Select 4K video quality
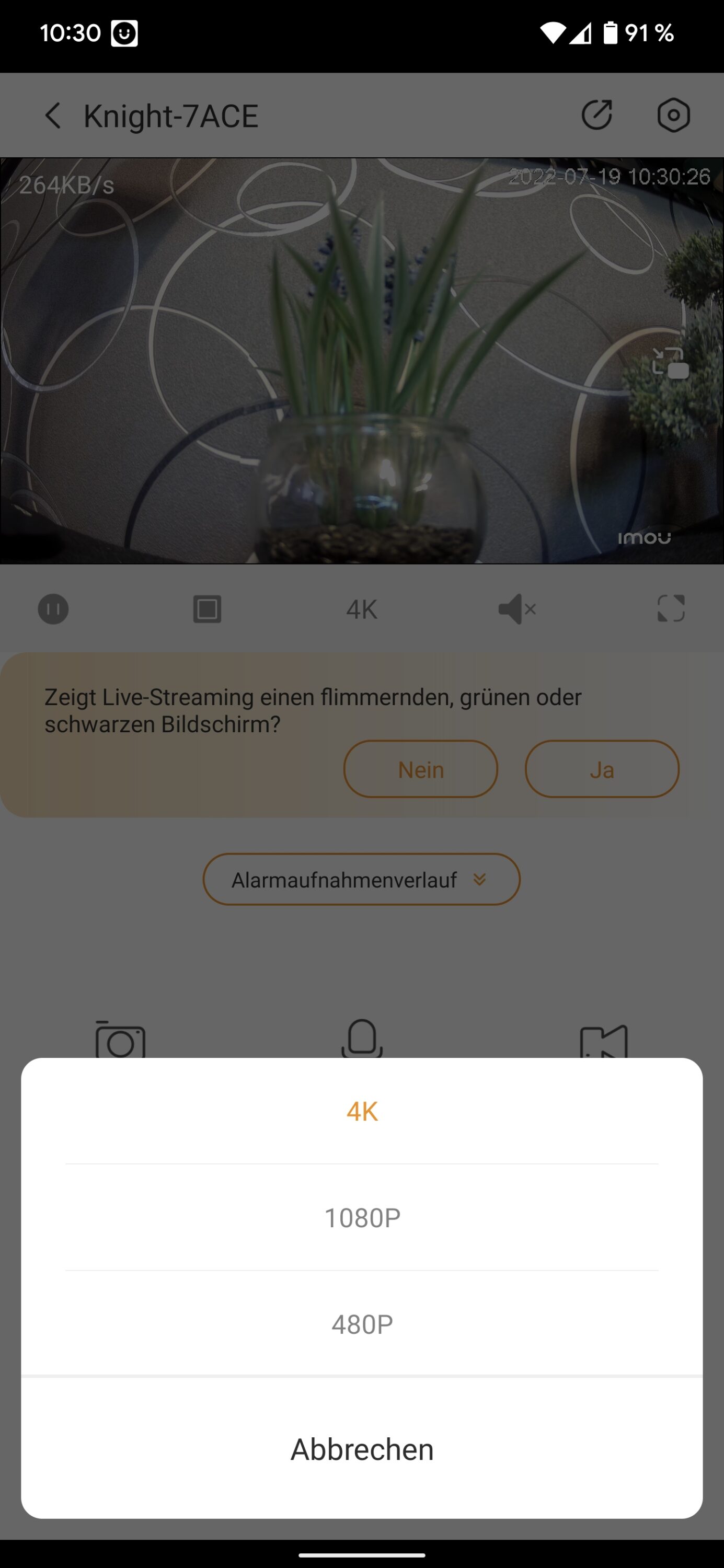This screenshot has width=724, height=1568. click(x=362, y=1112)
